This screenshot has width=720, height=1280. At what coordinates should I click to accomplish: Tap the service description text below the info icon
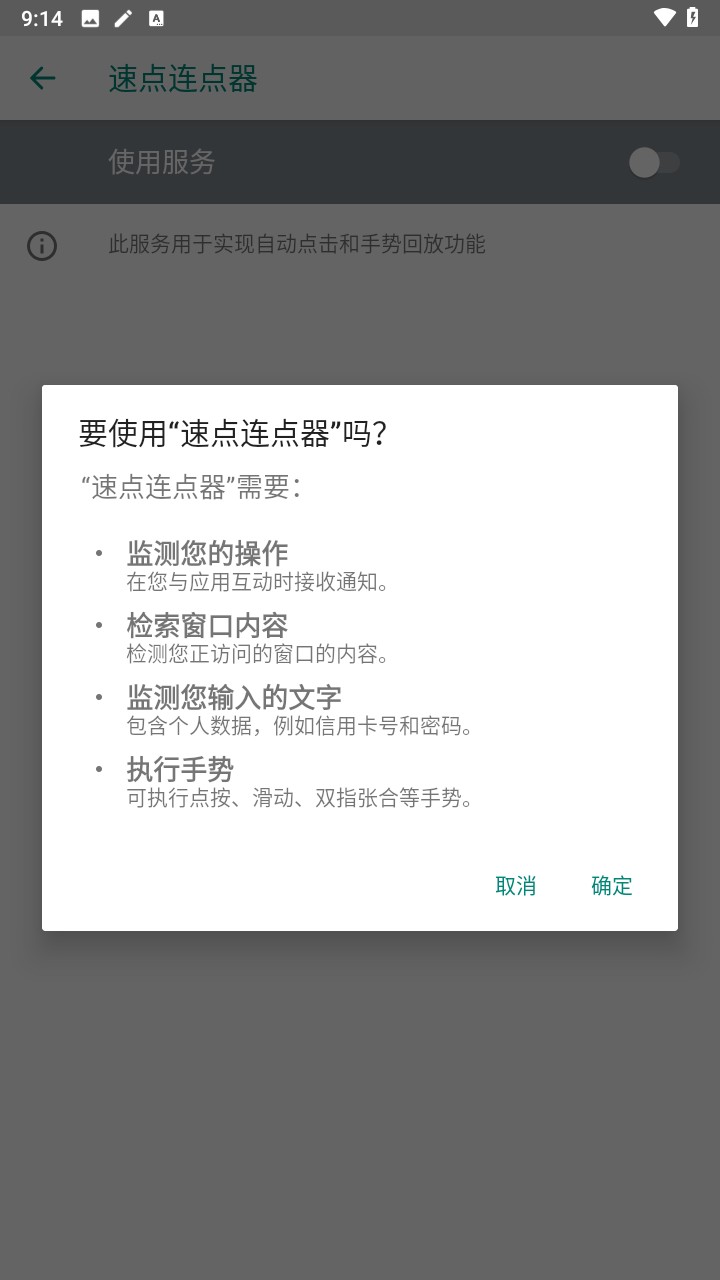(x=297, y=245)
